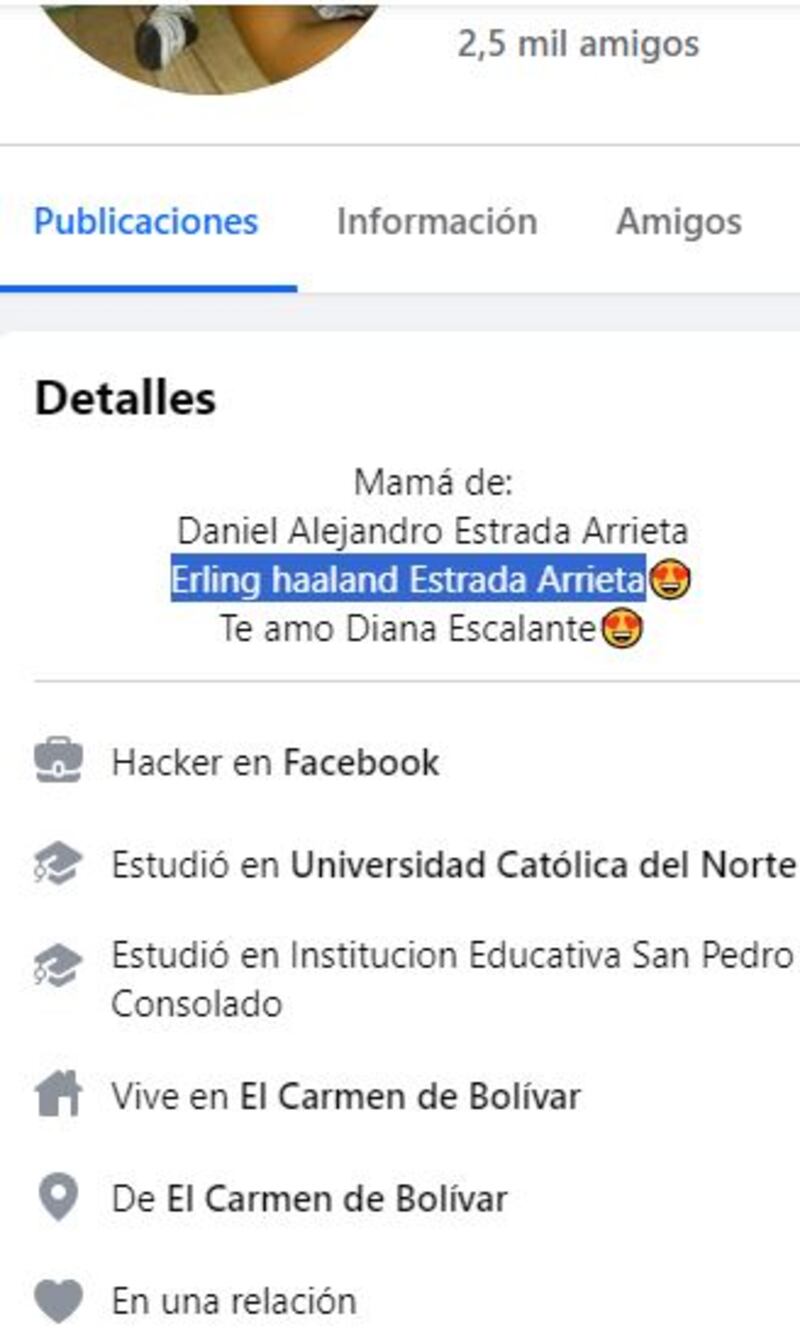The width and height of the screenshot is (800, 1343).
Task: Open the 2,5 mil amigos link
Action: click(x=580, y=42)
